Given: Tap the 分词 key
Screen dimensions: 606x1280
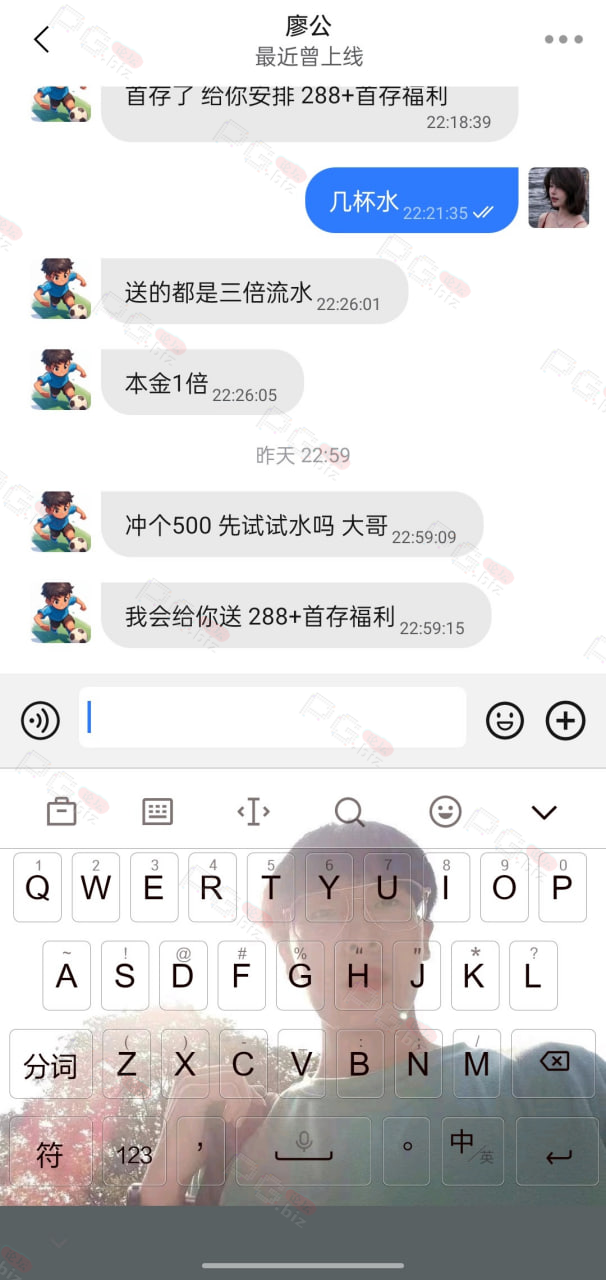Looking at the screenshot, I should [x=50, y=1064].
